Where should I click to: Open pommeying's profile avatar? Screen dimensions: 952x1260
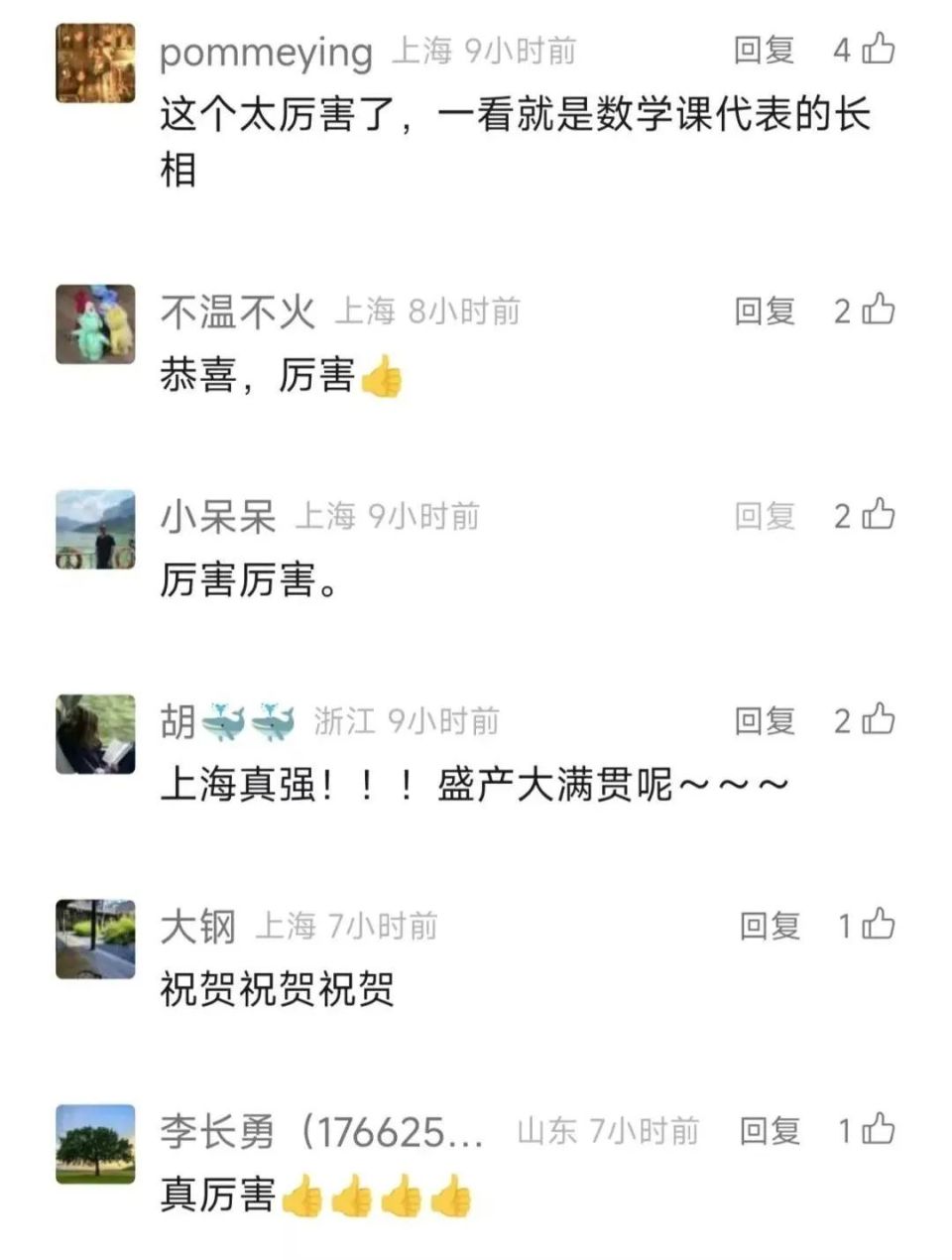point(95,63)
